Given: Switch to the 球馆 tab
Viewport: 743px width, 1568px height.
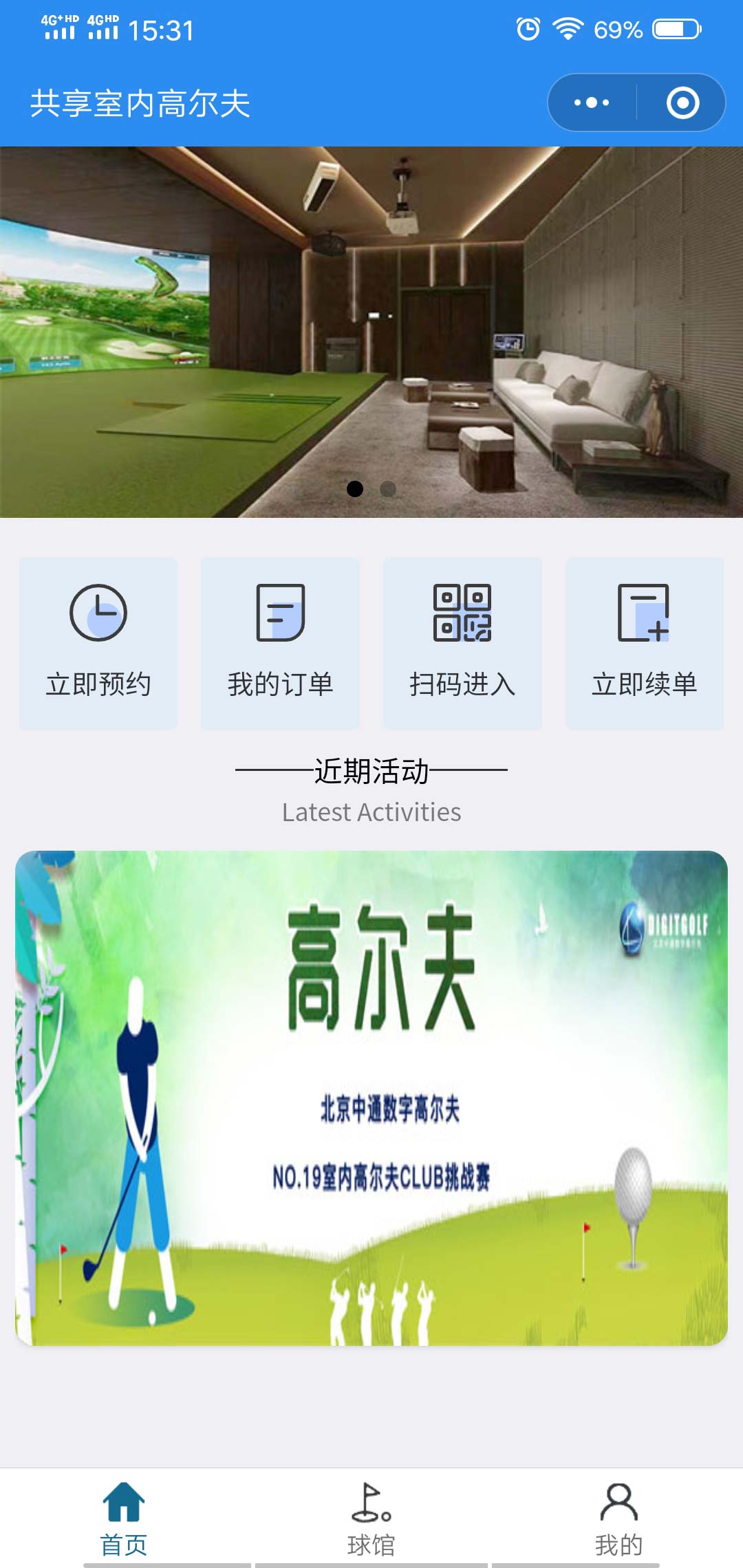Looking at the screenshot, I should 371,1520.
